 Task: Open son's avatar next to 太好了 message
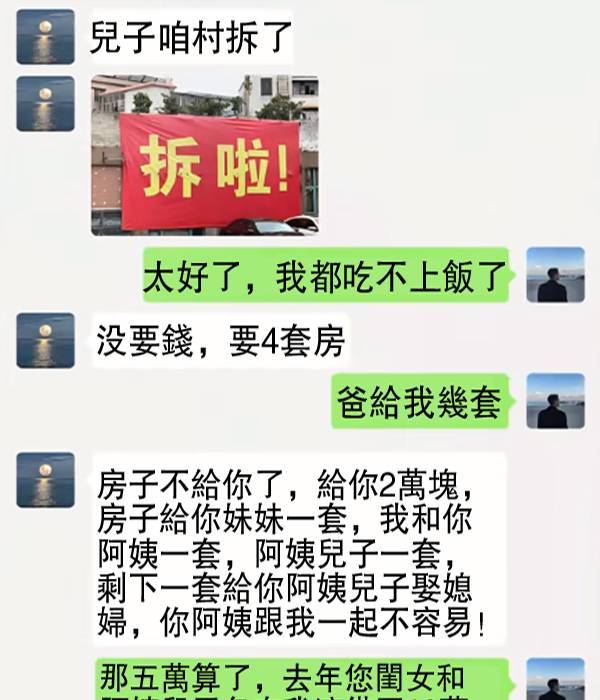tap(555, 274)
